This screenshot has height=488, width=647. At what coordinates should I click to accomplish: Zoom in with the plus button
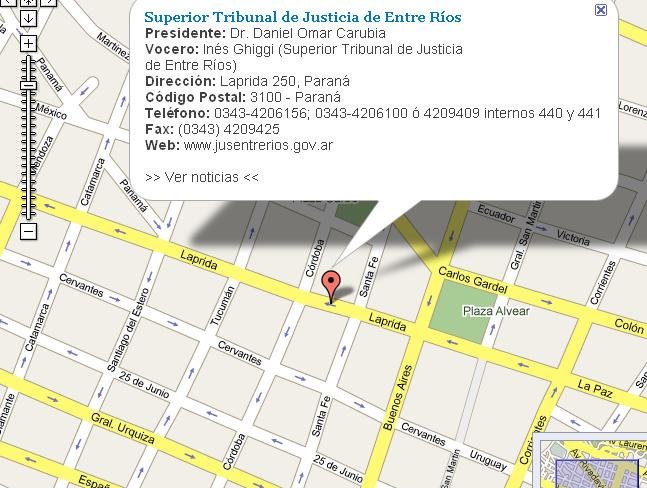pos(28,43)
